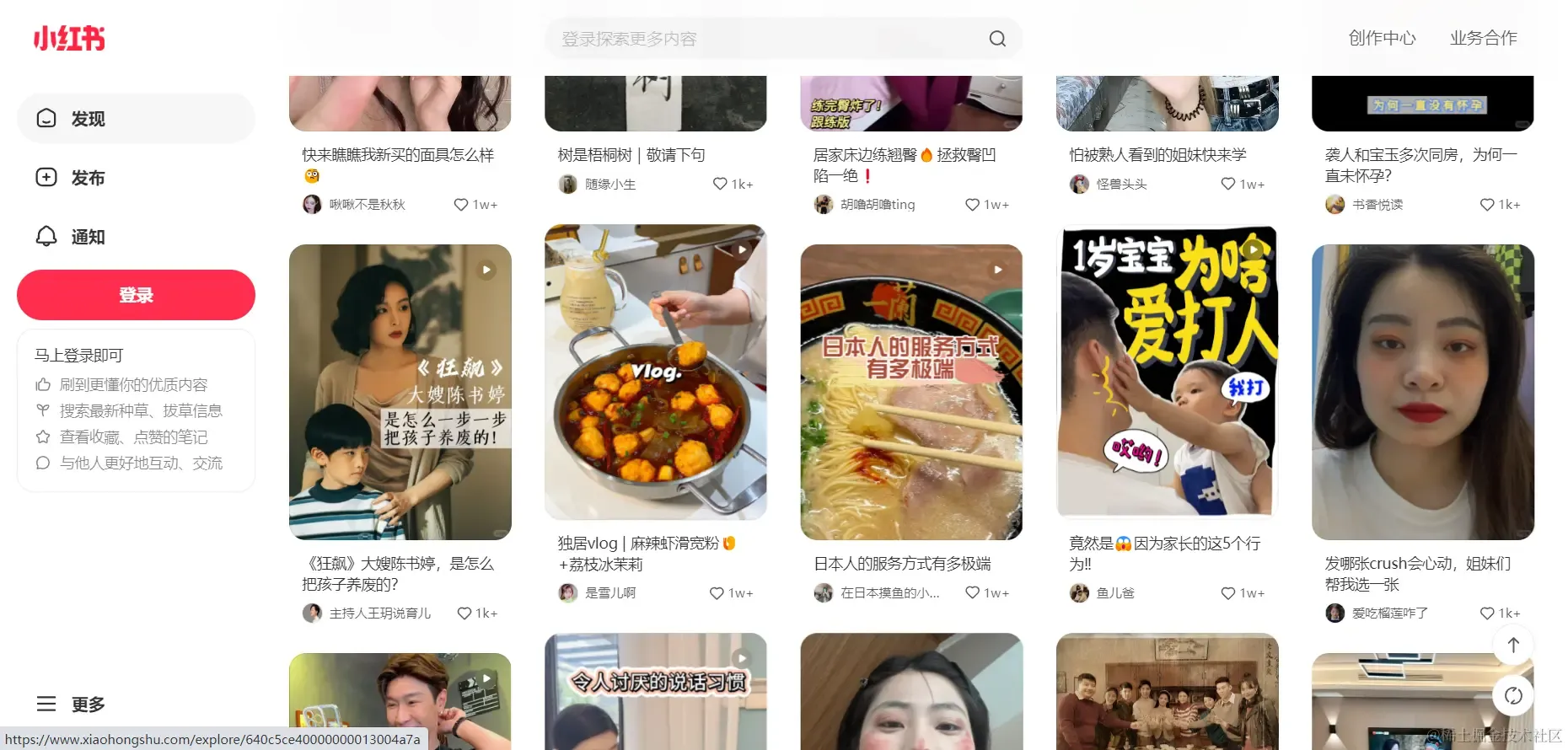Switch to the 发现 section
This screenshot has height=750, width=1568.
pyautogui.click(x=135, y=119)
